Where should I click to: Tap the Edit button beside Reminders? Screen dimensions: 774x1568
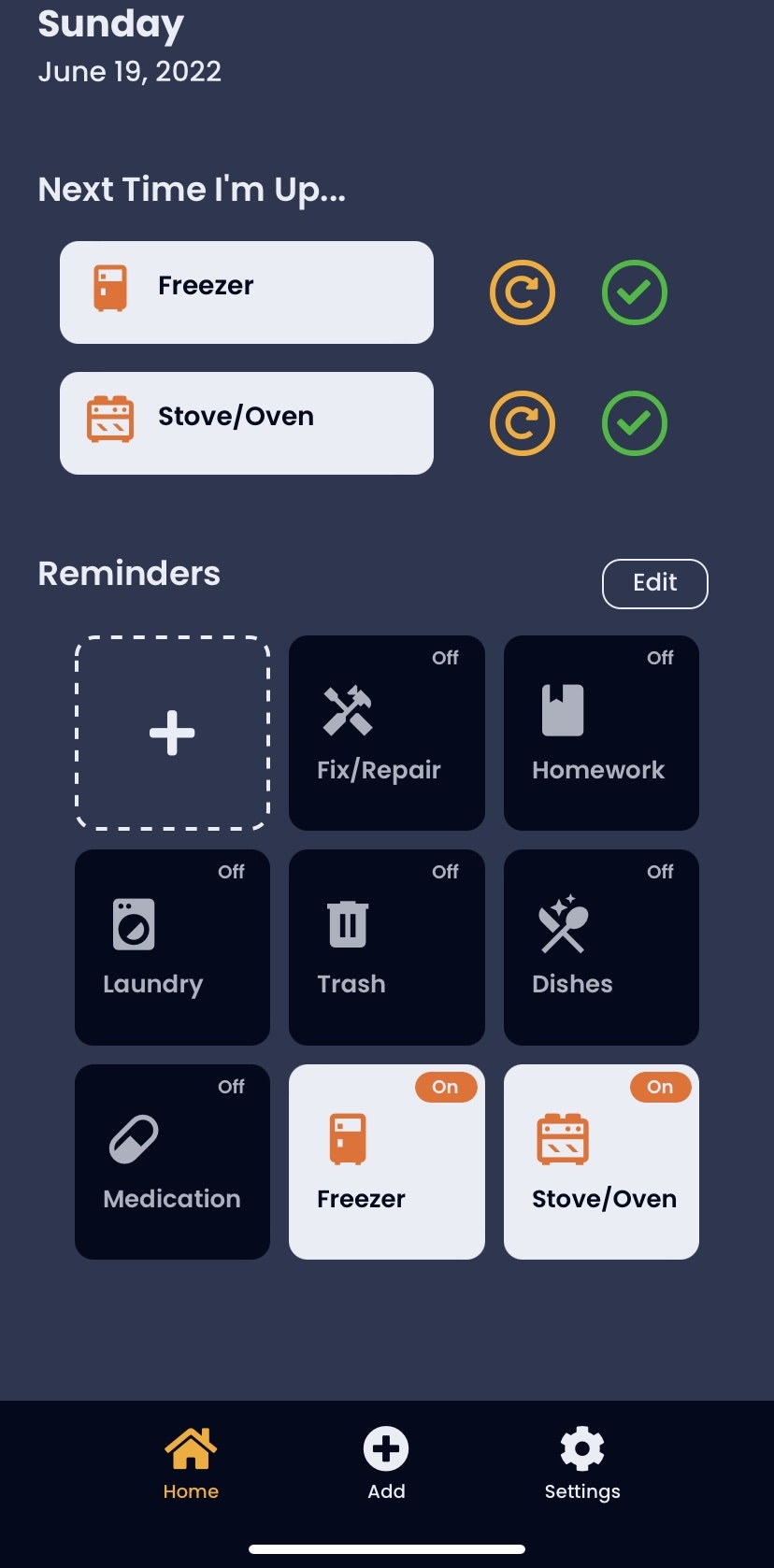click(655, 583)
